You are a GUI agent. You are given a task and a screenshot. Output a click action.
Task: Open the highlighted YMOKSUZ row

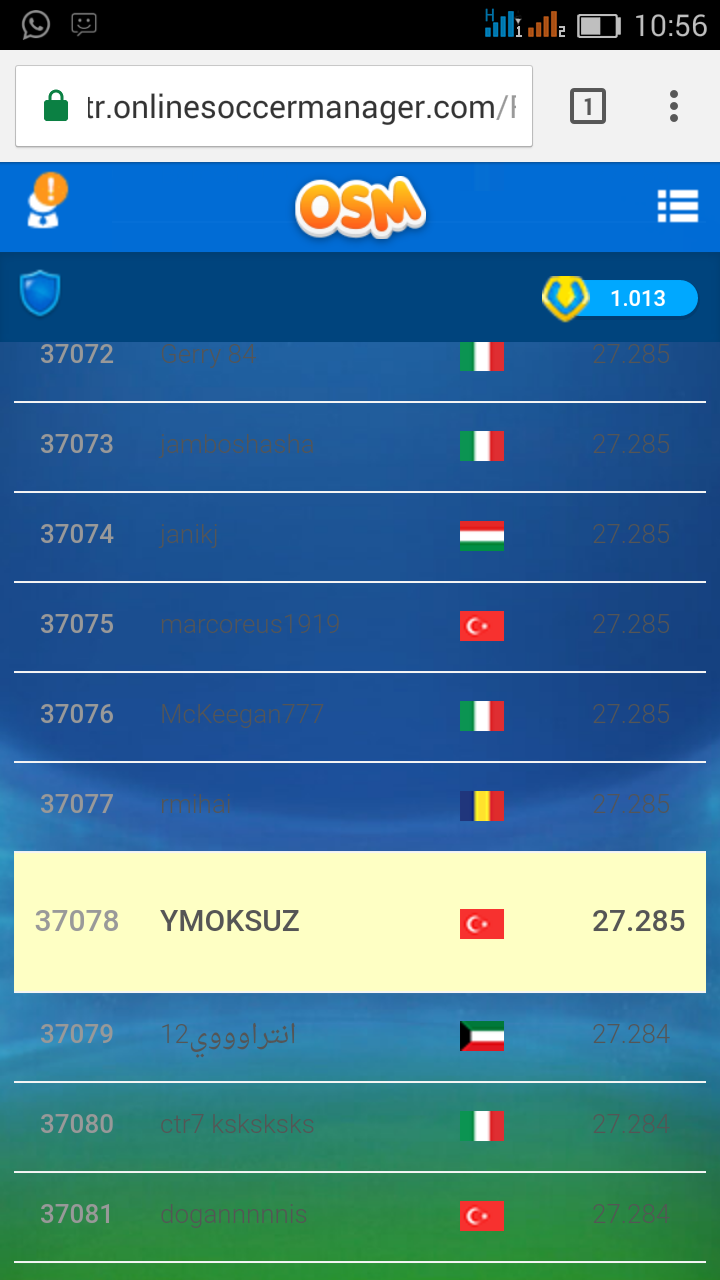pos(360,921)
